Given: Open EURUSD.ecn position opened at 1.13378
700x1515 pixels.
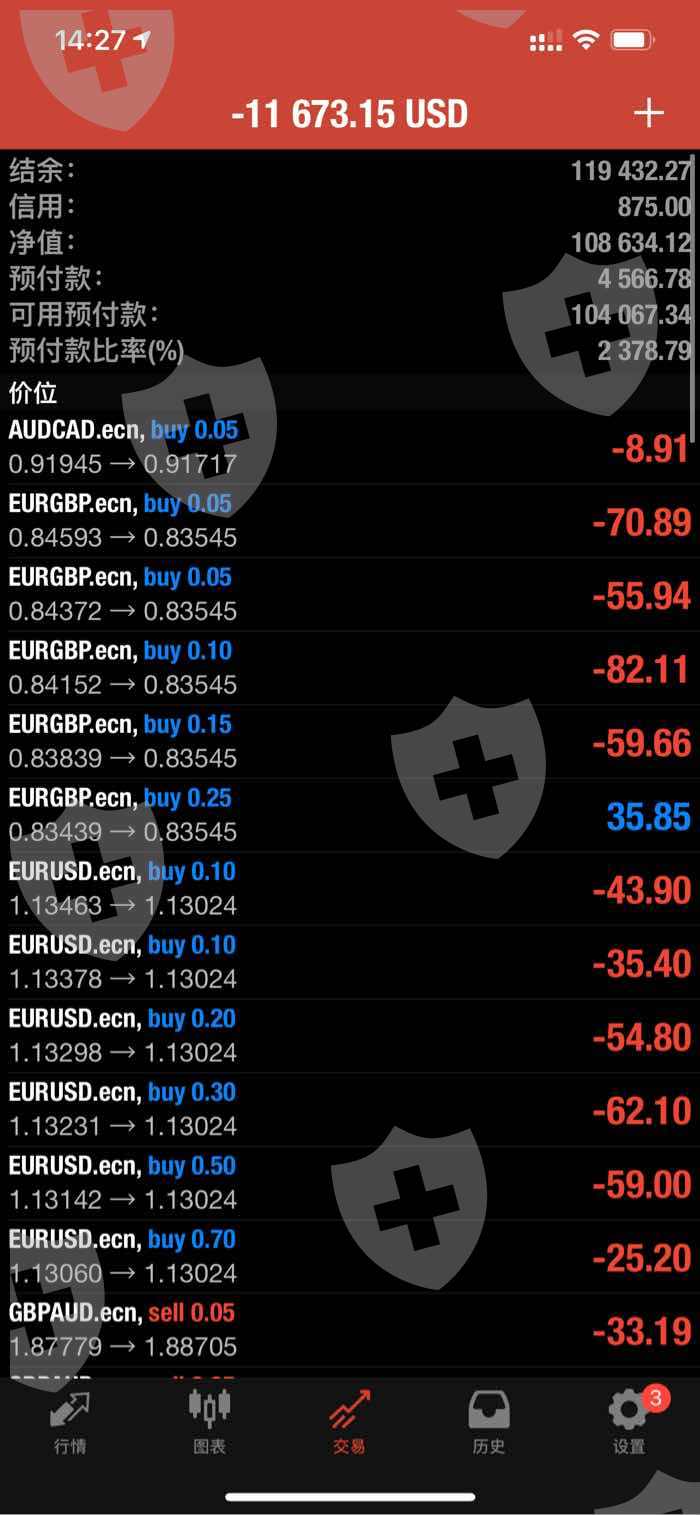Looking at the screenshot, I should pyautogui.click(x=350, y=963).
